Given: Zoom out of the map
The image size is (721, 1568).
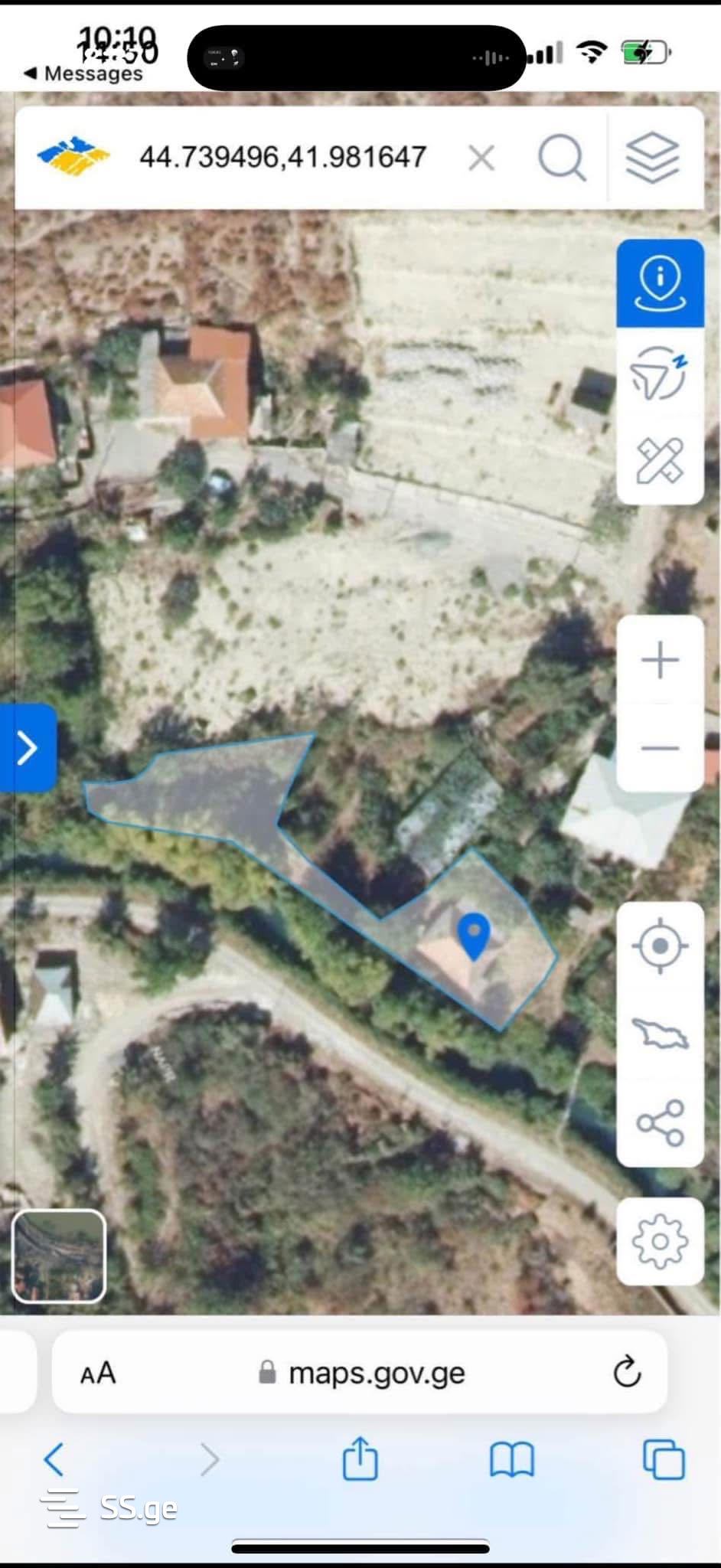Looking at the screenshot, I should click(660, 747).
